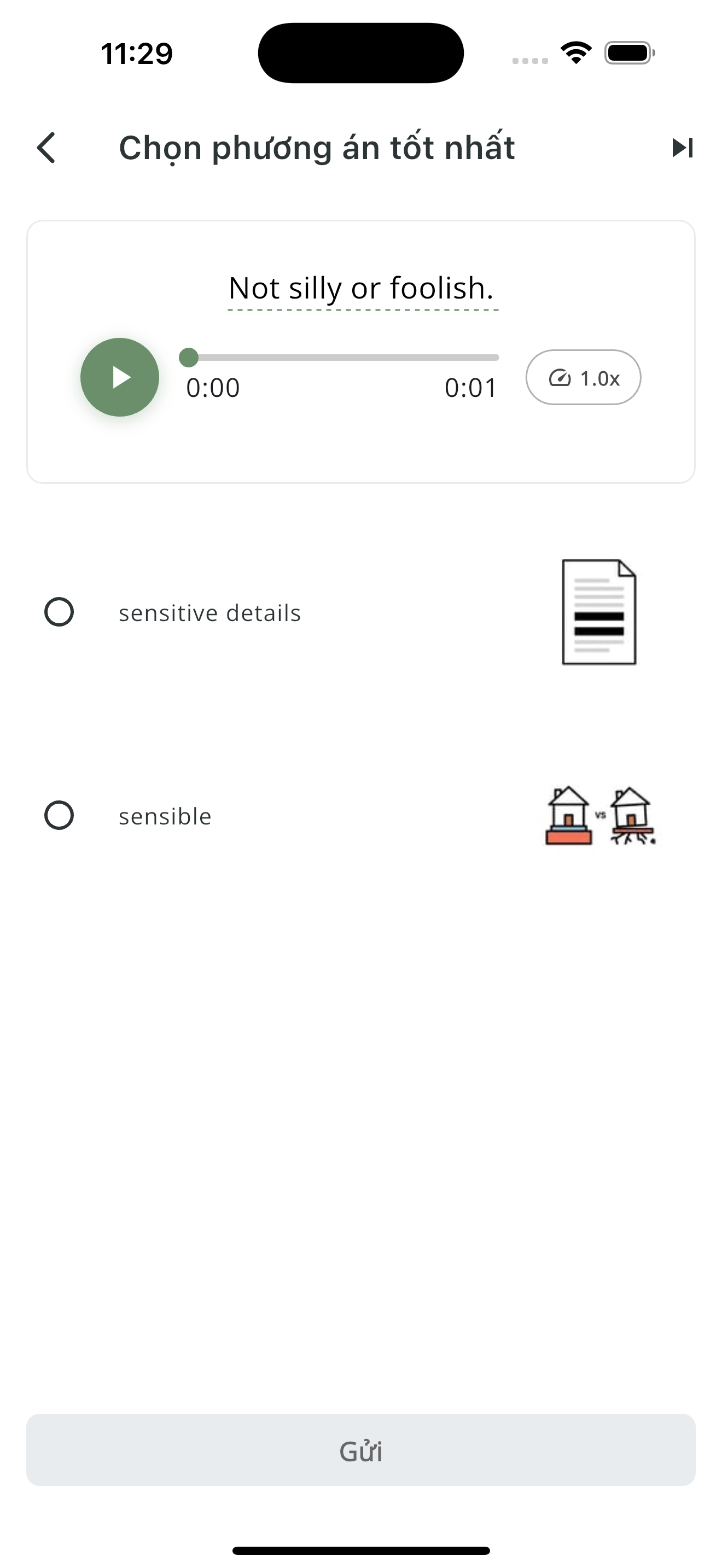
Task: Go back using the top-left arrow
Action: [x=46, y=148]
